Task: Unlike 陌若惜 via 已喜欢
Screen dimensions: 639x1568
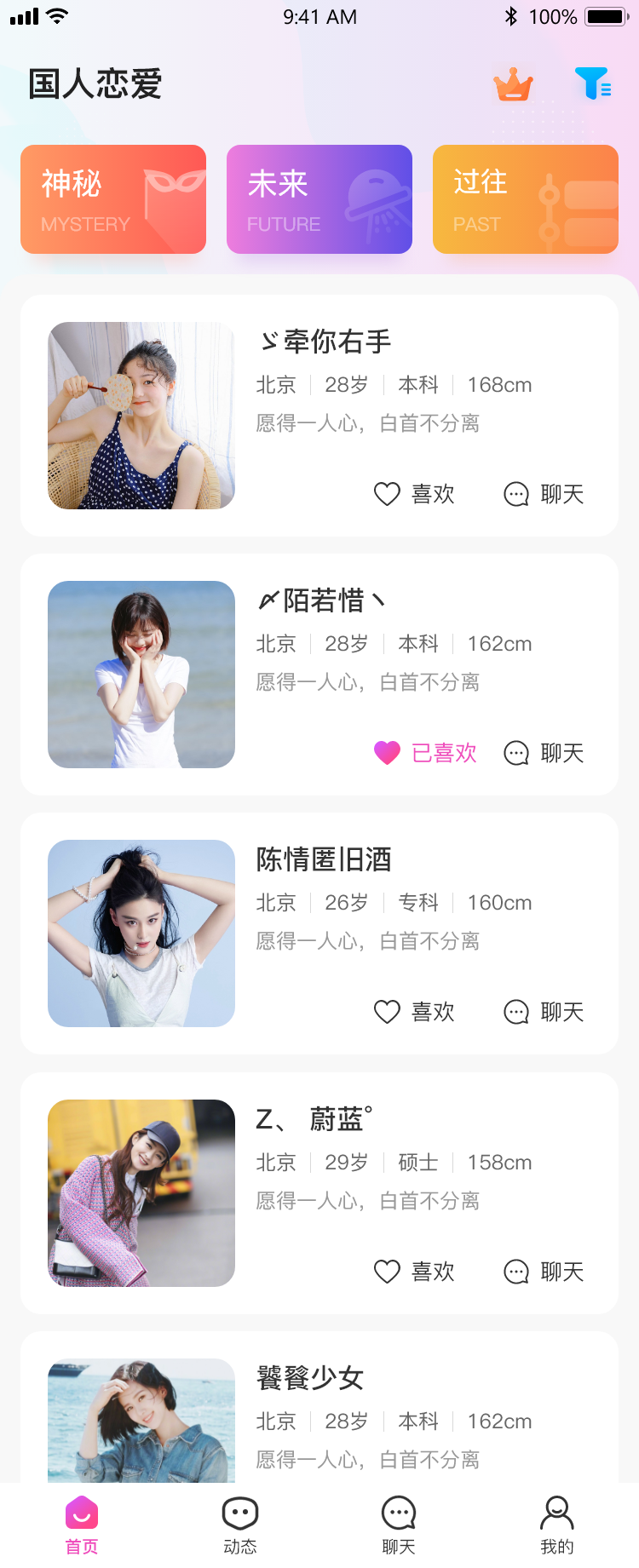Action: coord(425,753)
